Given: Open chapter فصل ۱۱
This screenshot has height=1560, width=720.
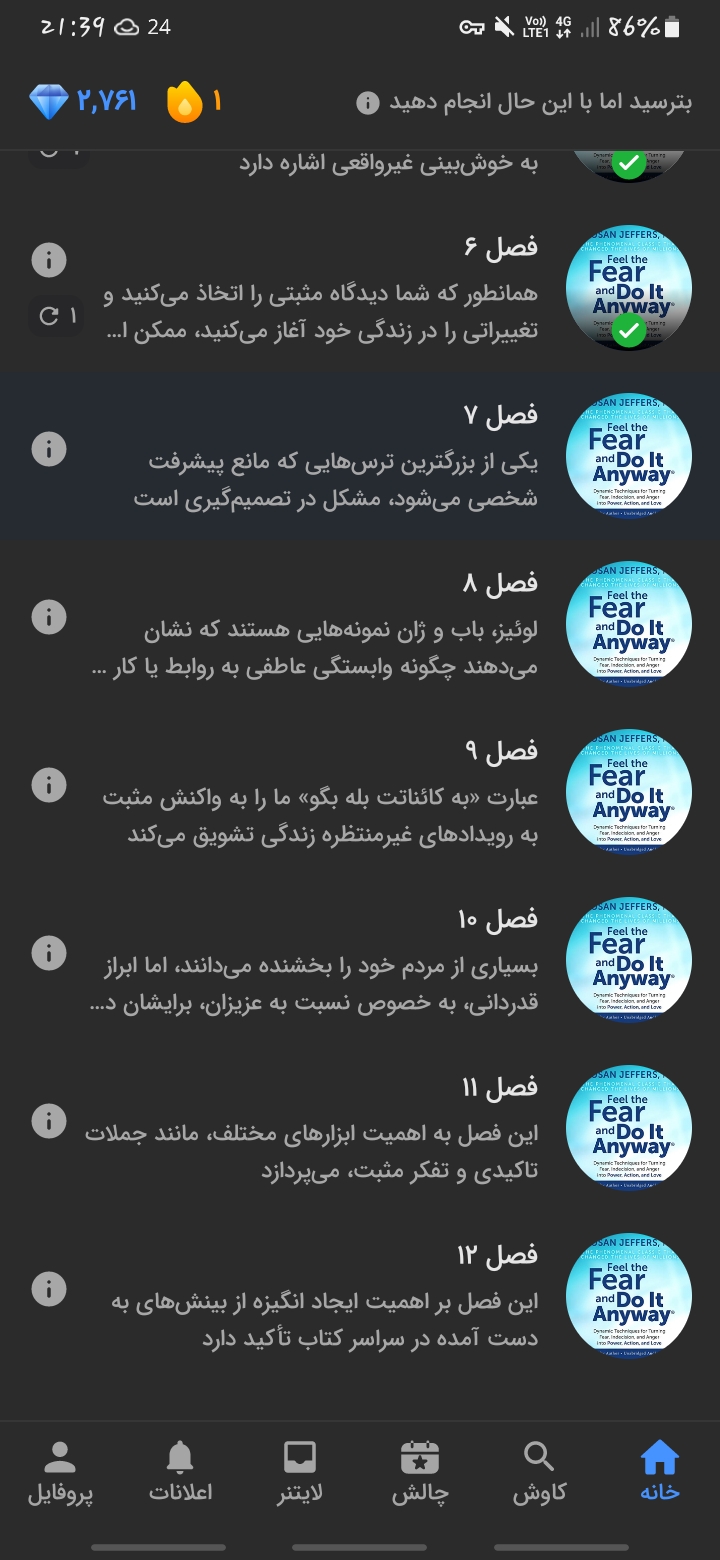Looking at the screenshot, I should click(360, 1128).
